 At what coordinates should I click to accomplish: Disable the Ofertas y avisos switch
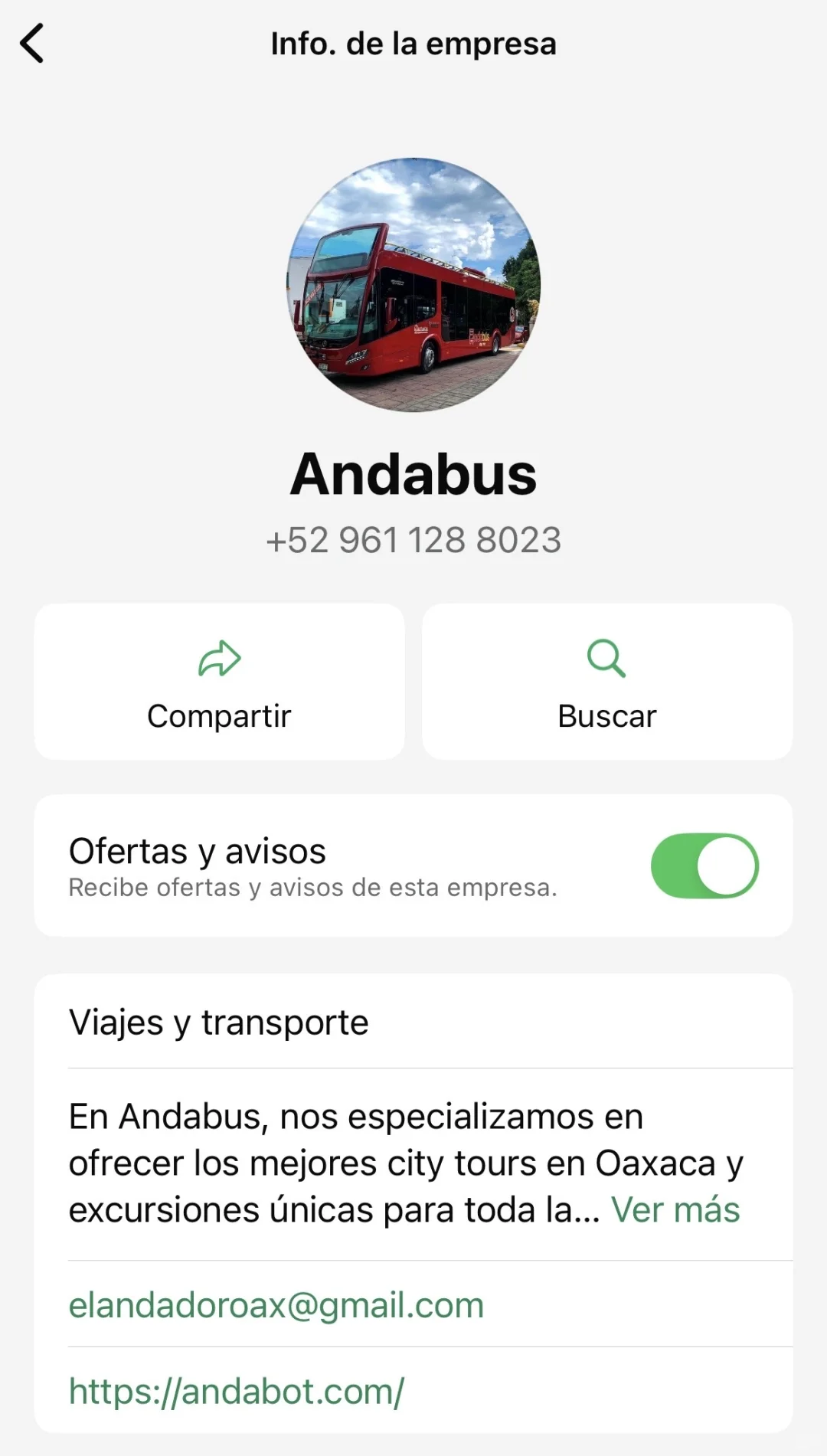pos(704,865)
